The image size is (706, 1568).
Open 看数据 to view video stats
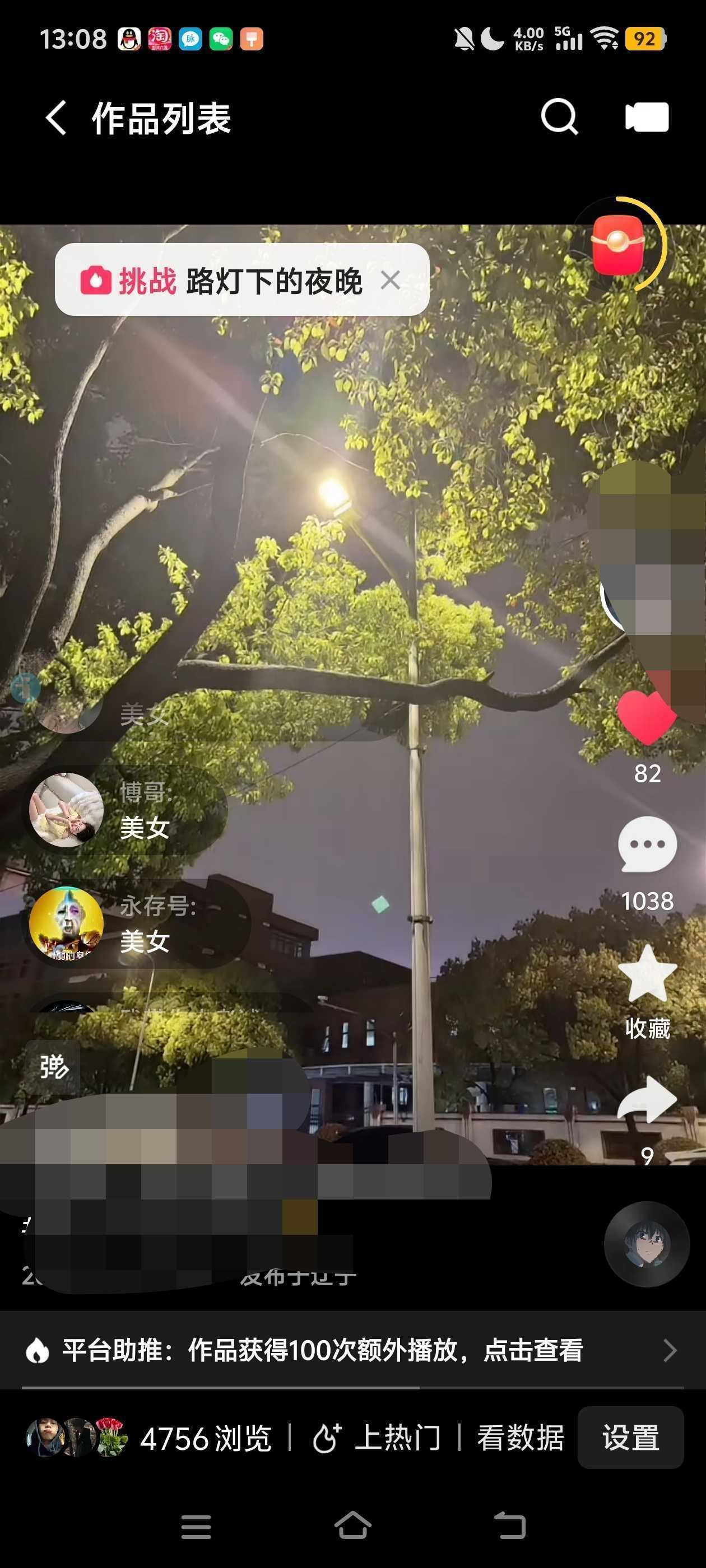click(520, 1438)
